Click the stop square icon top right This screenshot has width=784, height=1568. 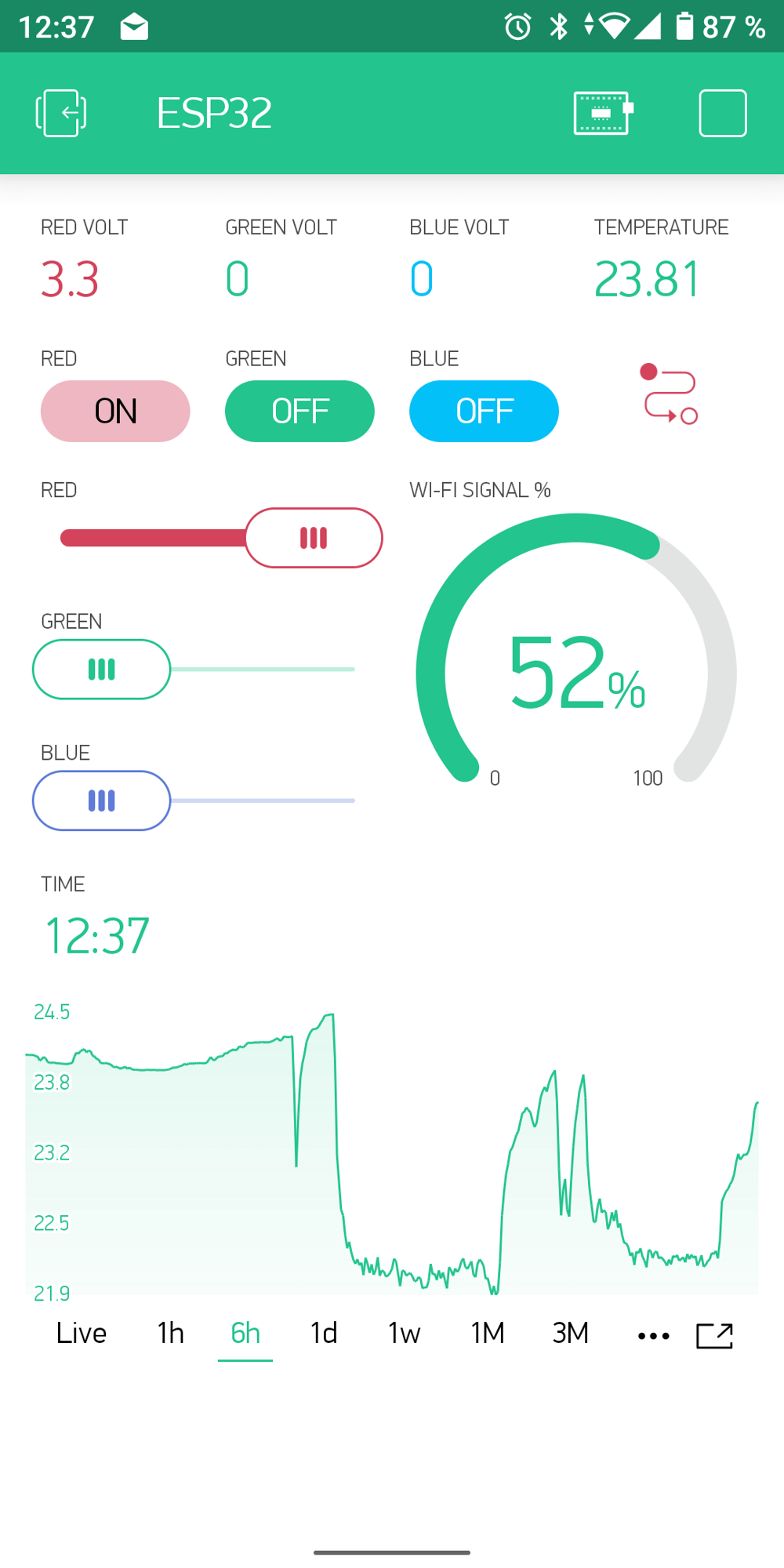point(723,112)
